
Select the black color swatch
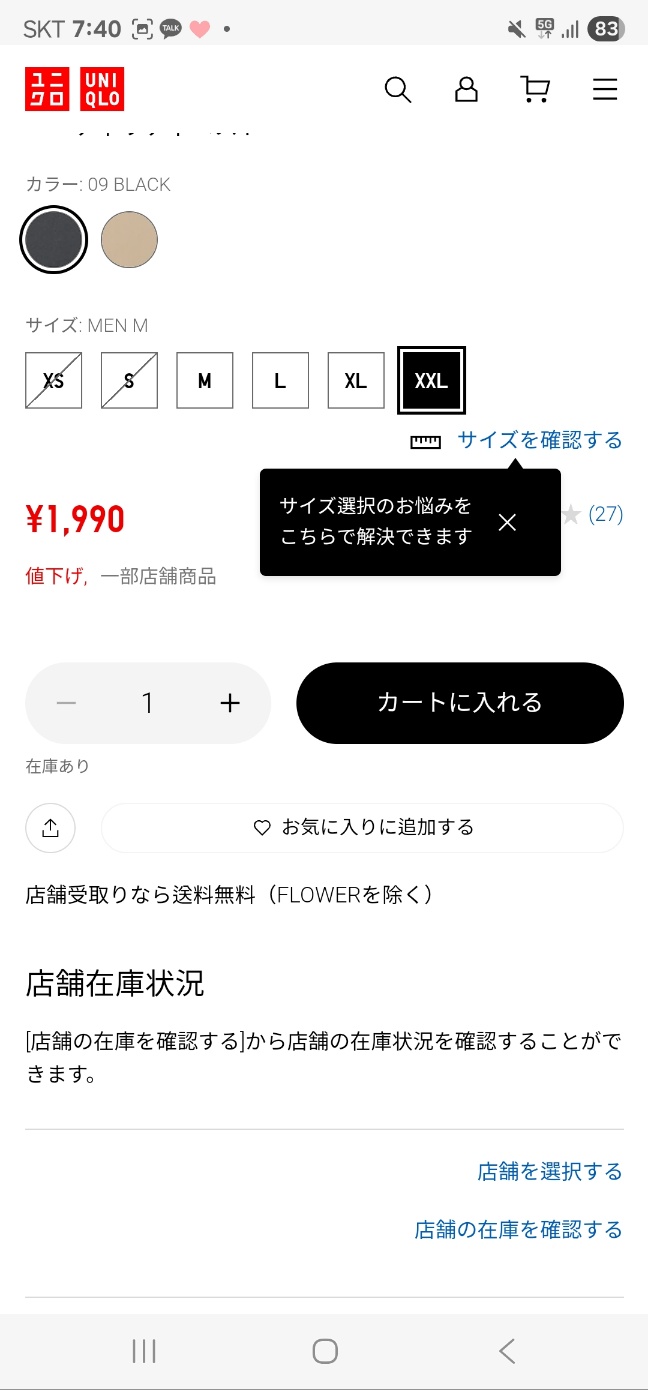point(54,240)
